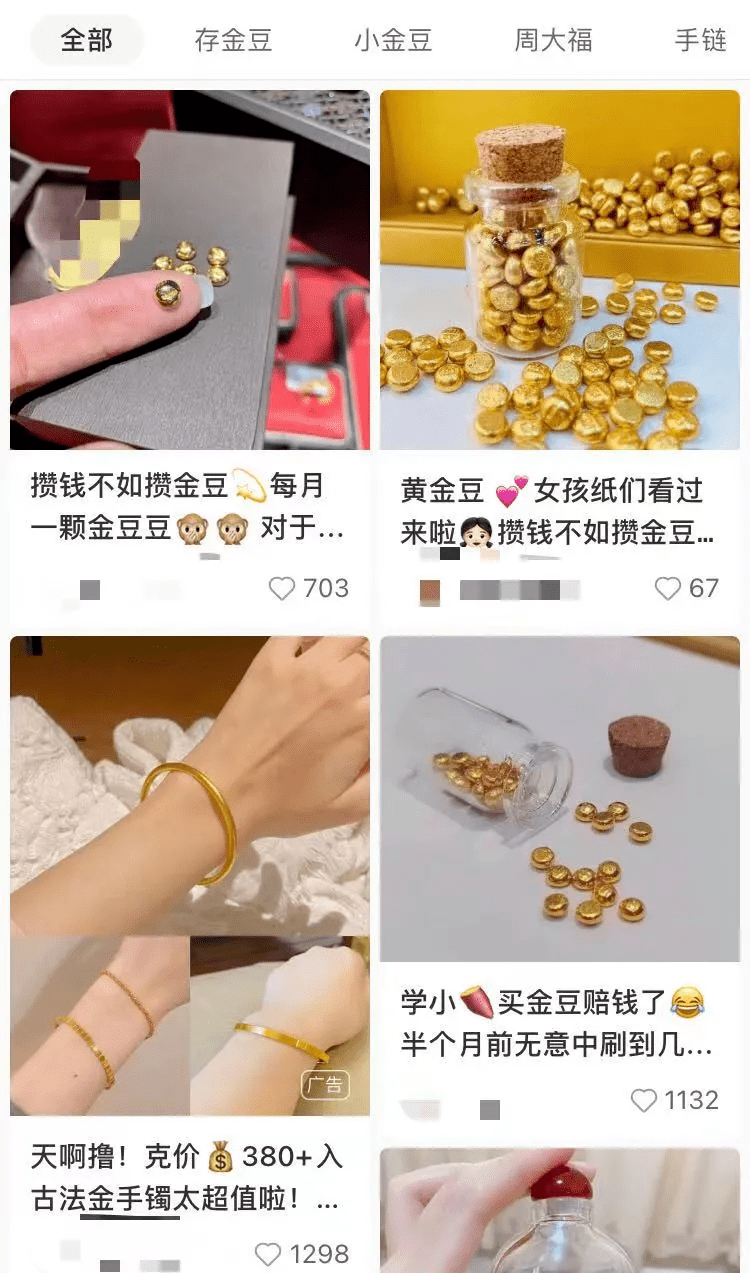This screenshot has height=1273, width=750.
Task: Like the post with 703 likes
Action: [x=283, y=588]
